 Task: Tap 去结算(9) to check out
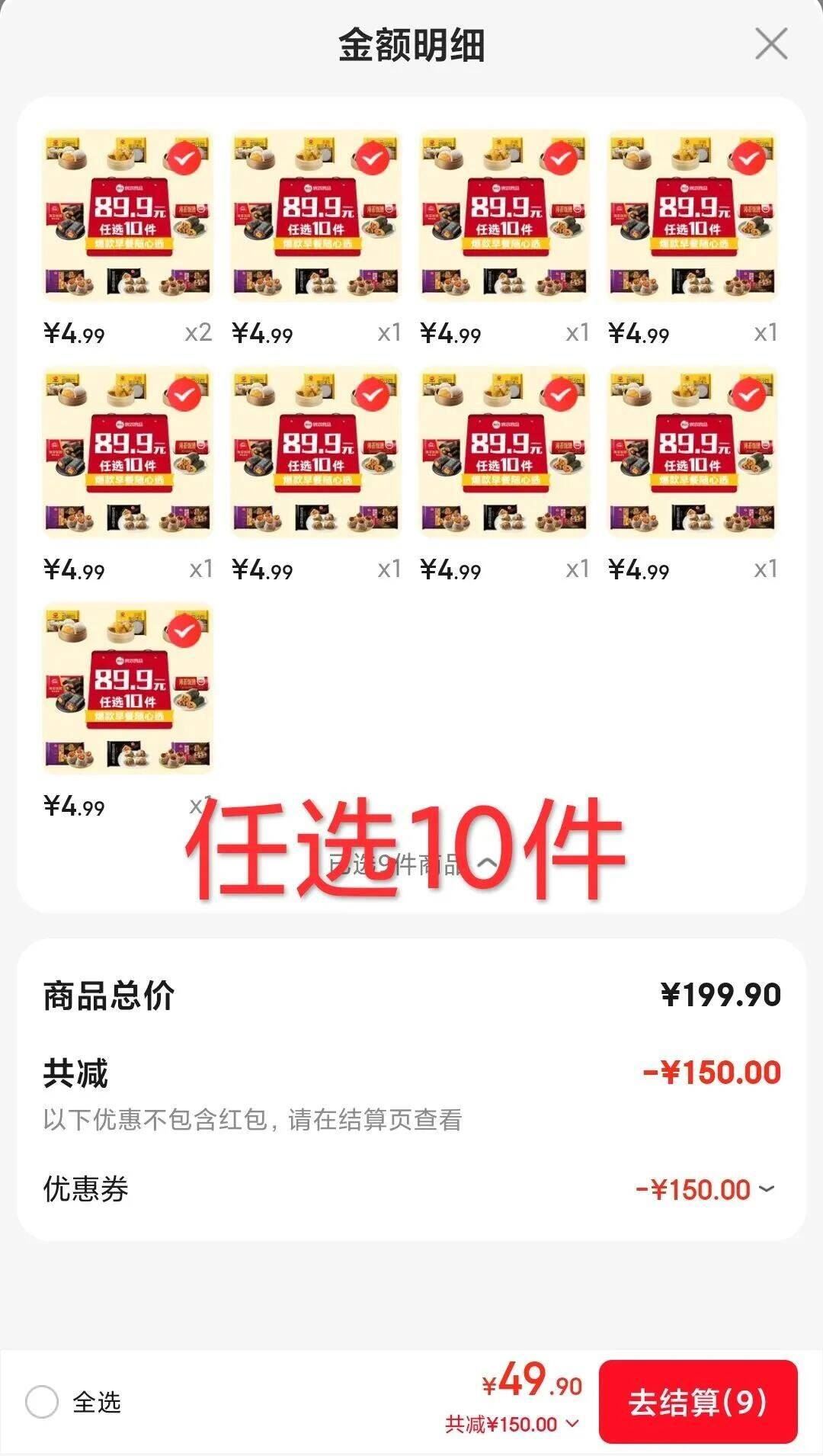coord(697,1402)
